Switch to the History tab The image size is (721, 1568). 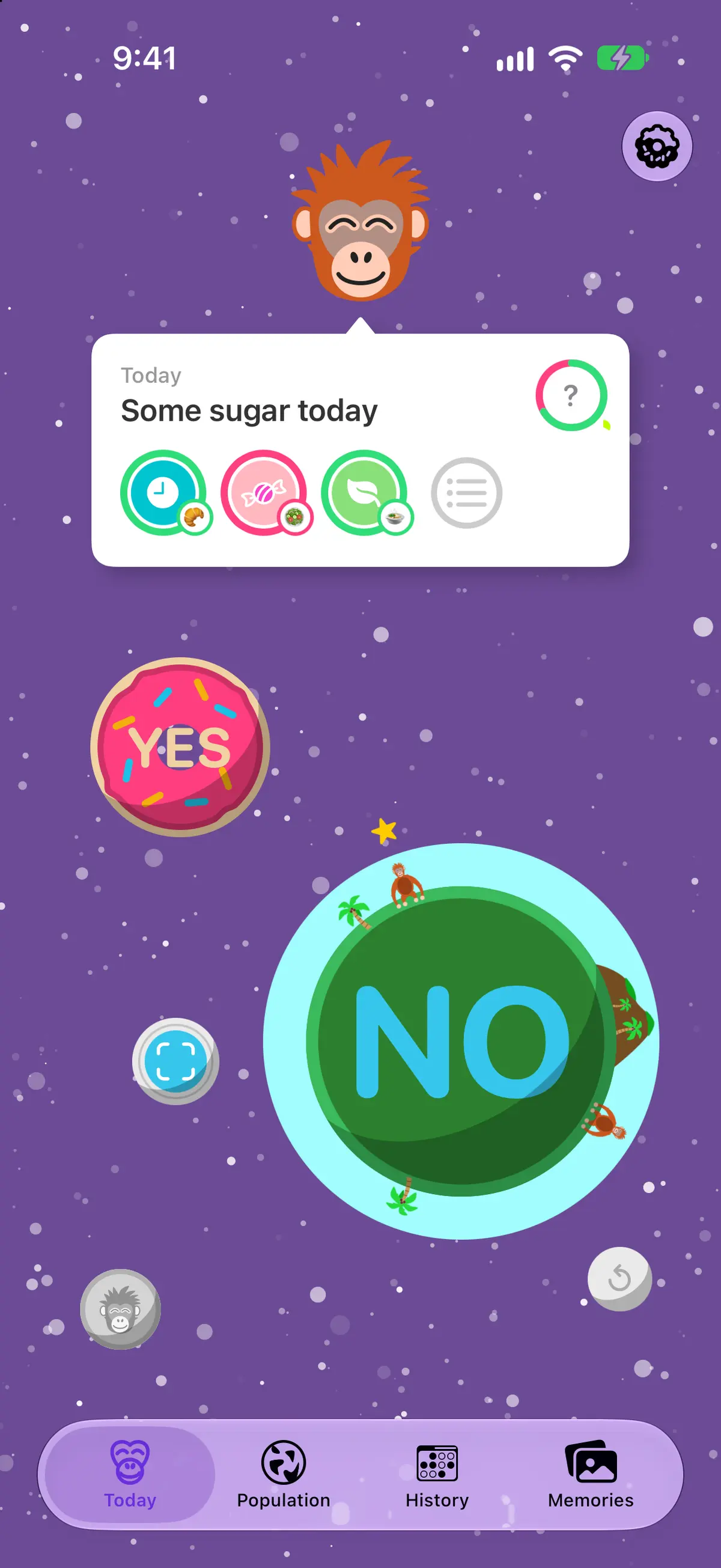(437, 1474)
